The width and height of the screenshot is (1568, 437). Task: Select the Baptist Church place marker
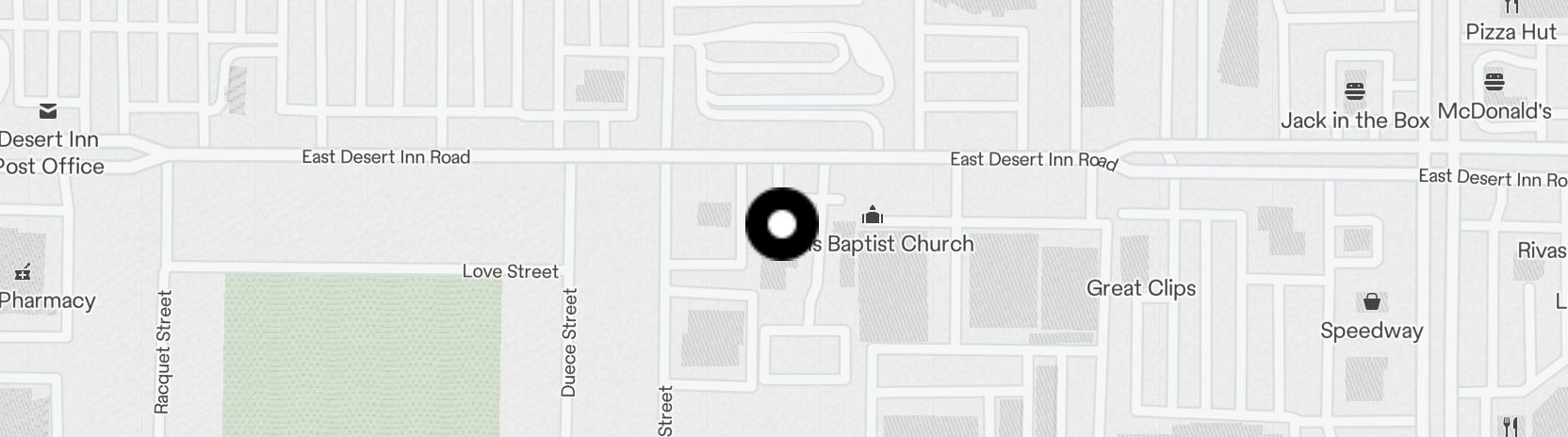(x=873, y=216)
